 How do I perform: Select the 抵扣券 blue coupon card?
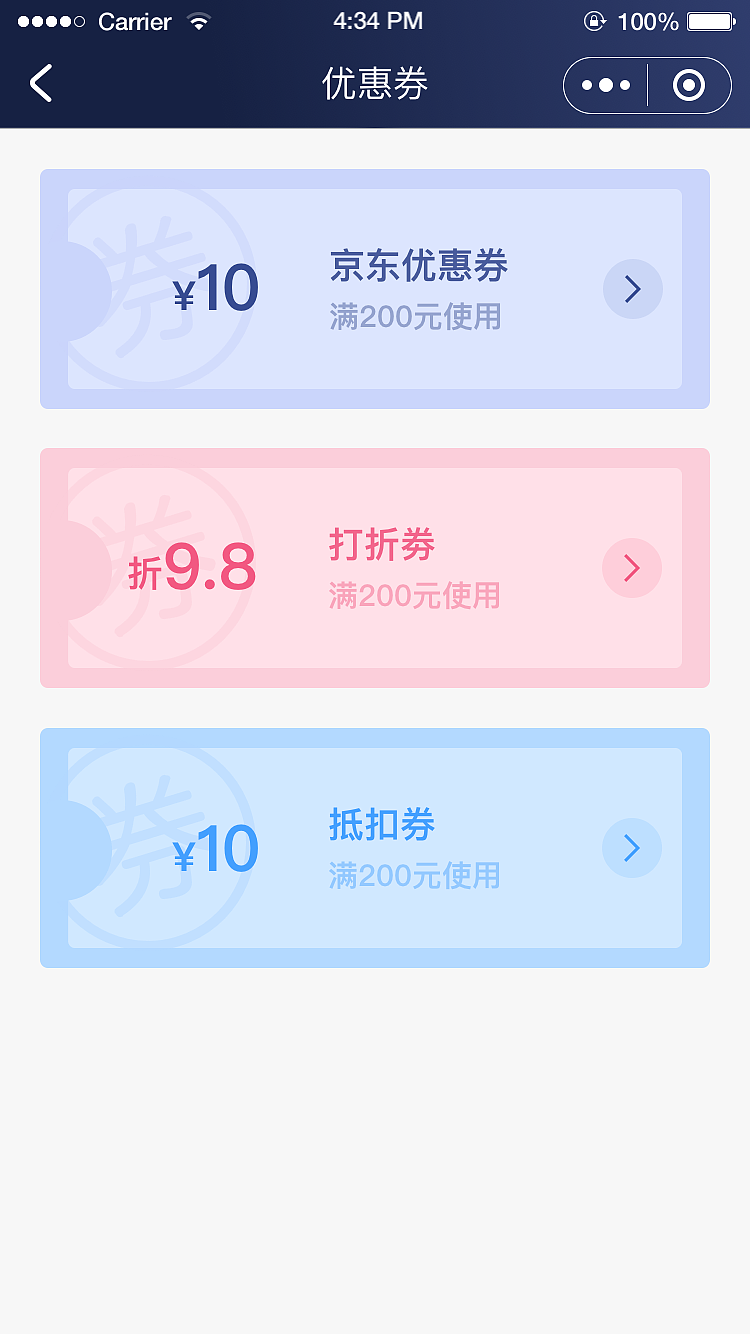click(x=375, y=848)
